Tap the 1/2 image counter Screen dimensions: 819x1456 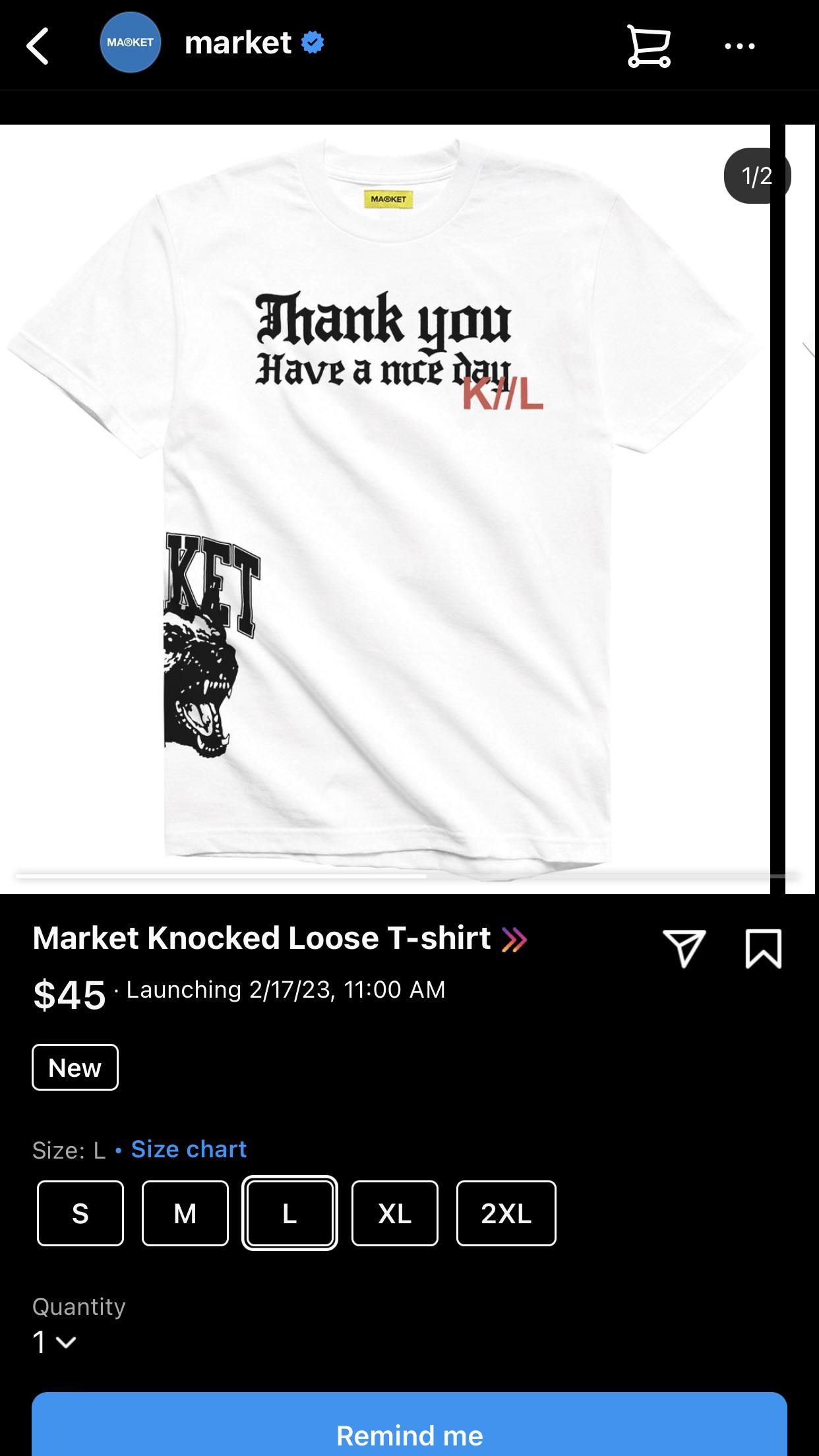pos(756,175)
